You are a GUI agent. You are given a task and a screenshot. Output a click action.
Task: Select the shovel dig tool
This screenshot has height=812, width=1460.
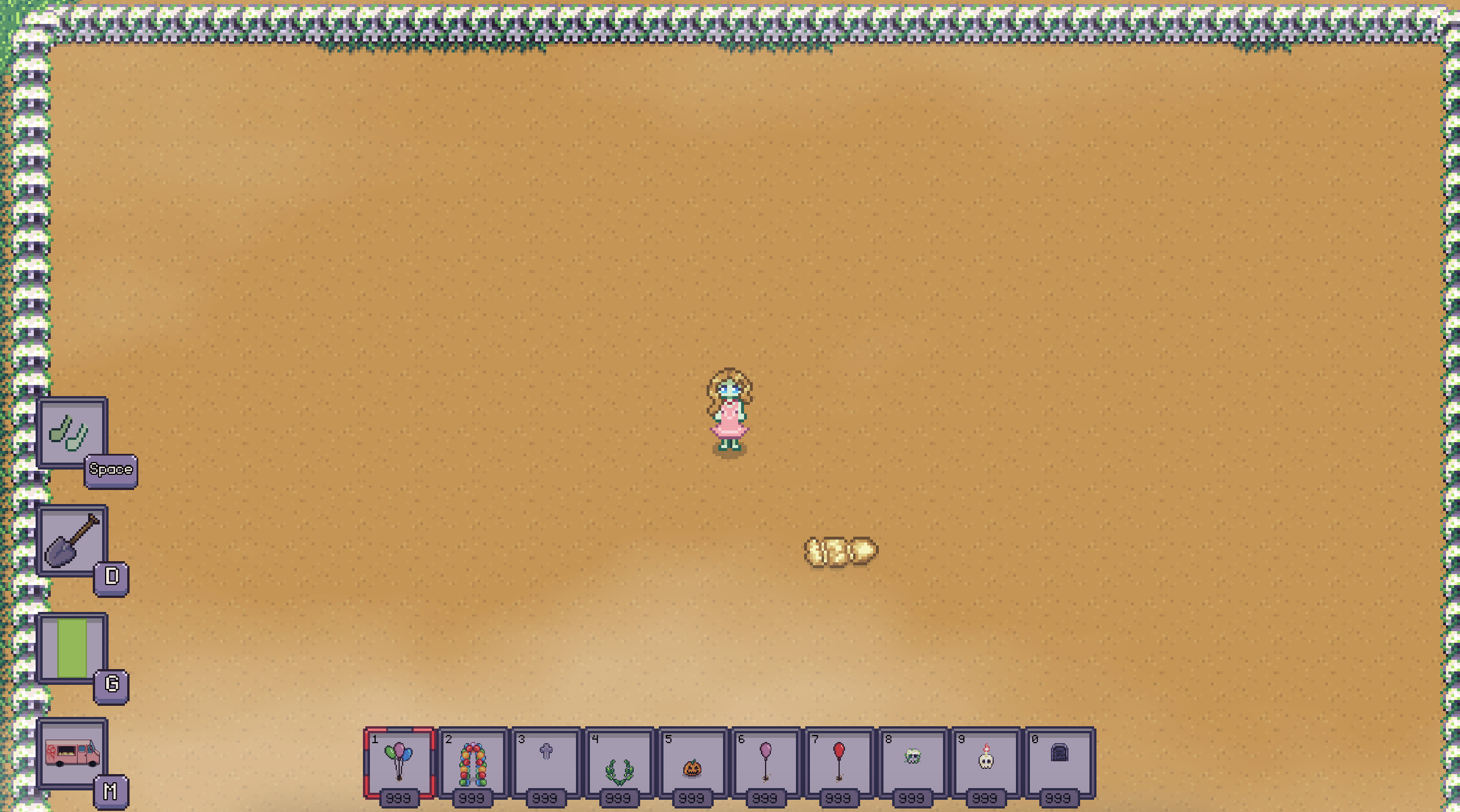pyautogui.click(x=72, y=541)
